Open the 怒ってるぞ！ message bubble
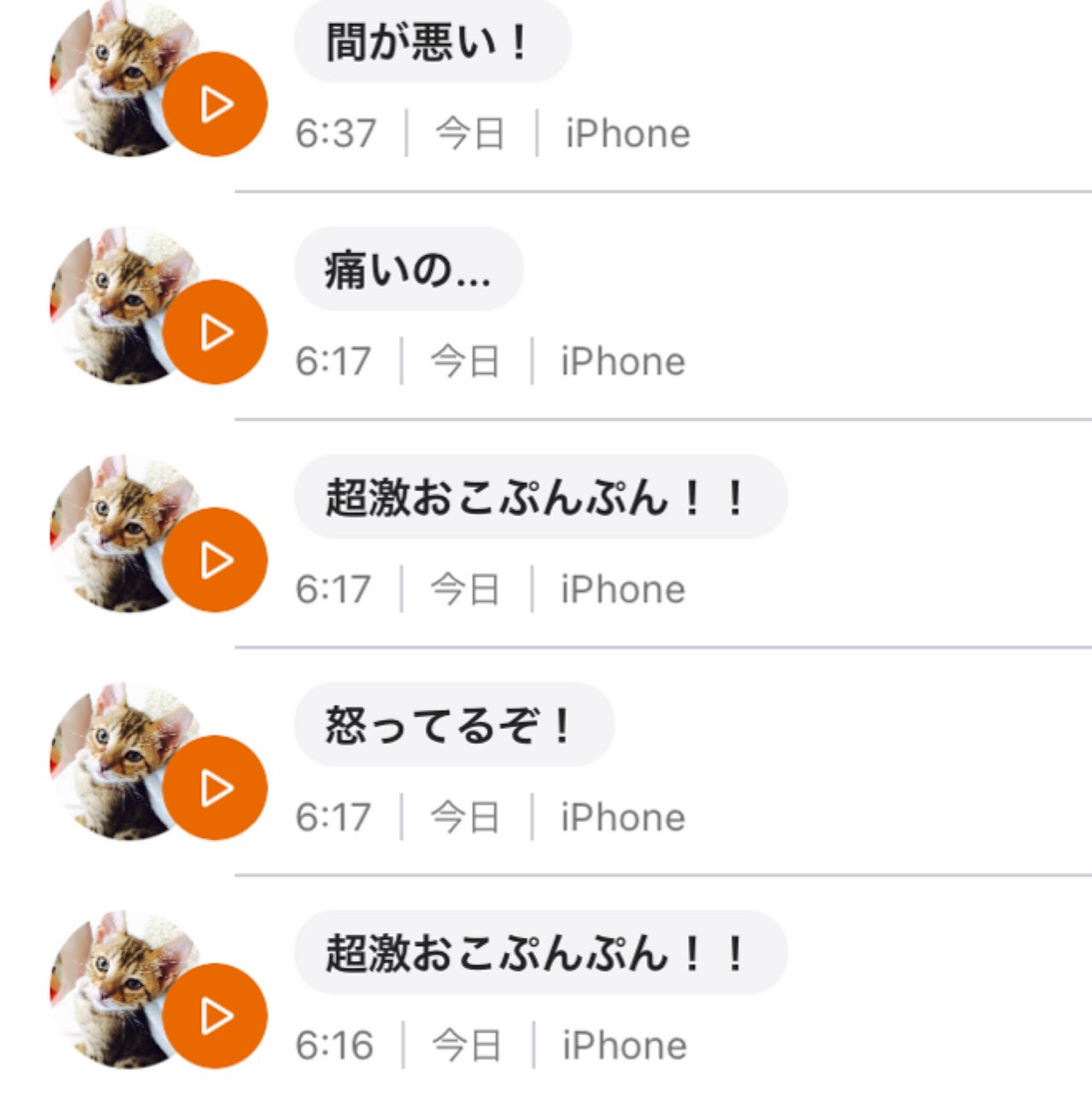The height and width of the screenshot is (1093, 1092). click(x=453, y=726)
